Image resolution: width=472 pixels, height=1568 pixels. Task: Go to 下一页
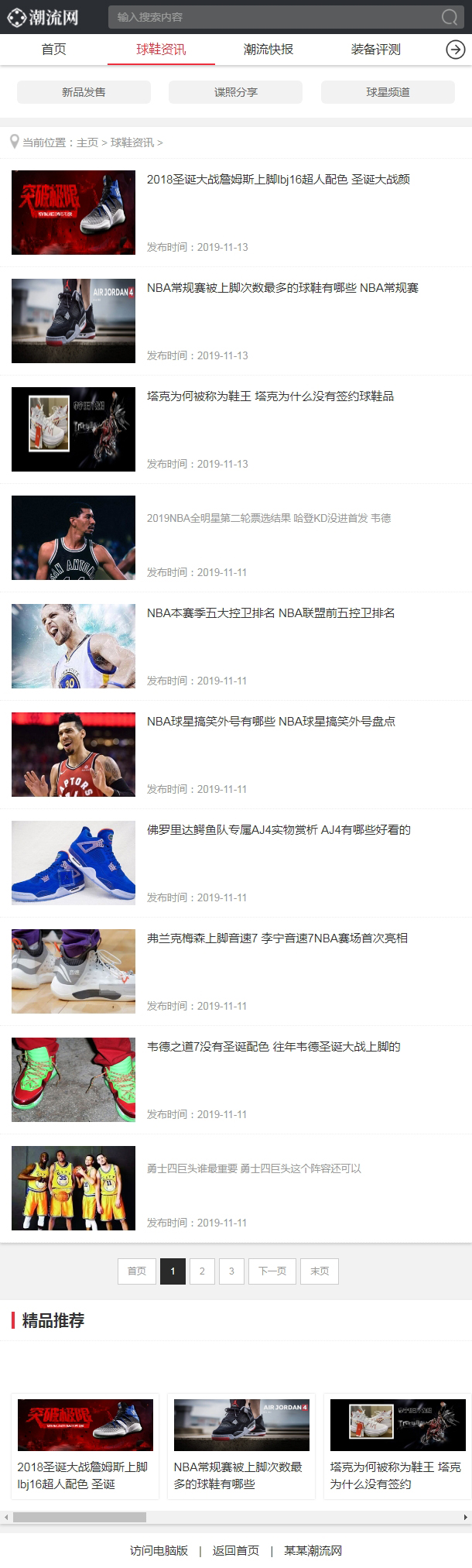click(272, 1271)
